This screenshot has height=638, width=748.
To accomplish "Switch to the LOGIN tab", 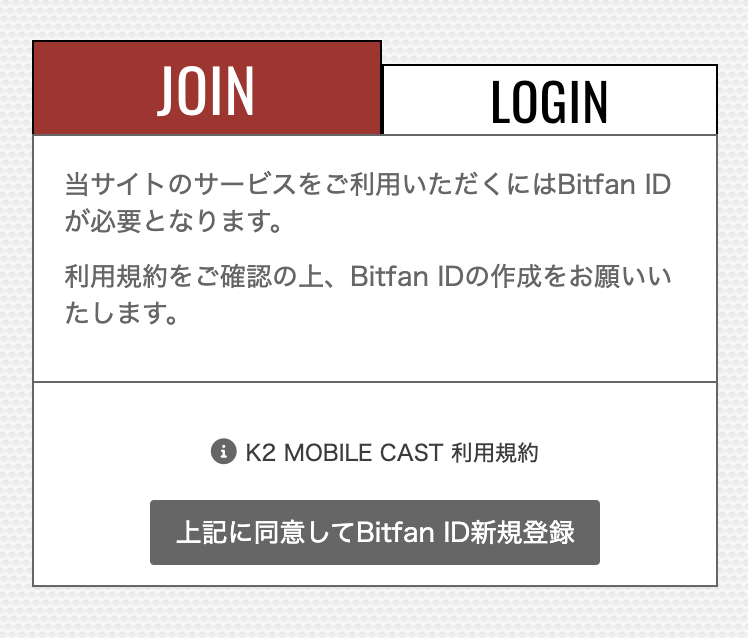I will pos(549,100).
